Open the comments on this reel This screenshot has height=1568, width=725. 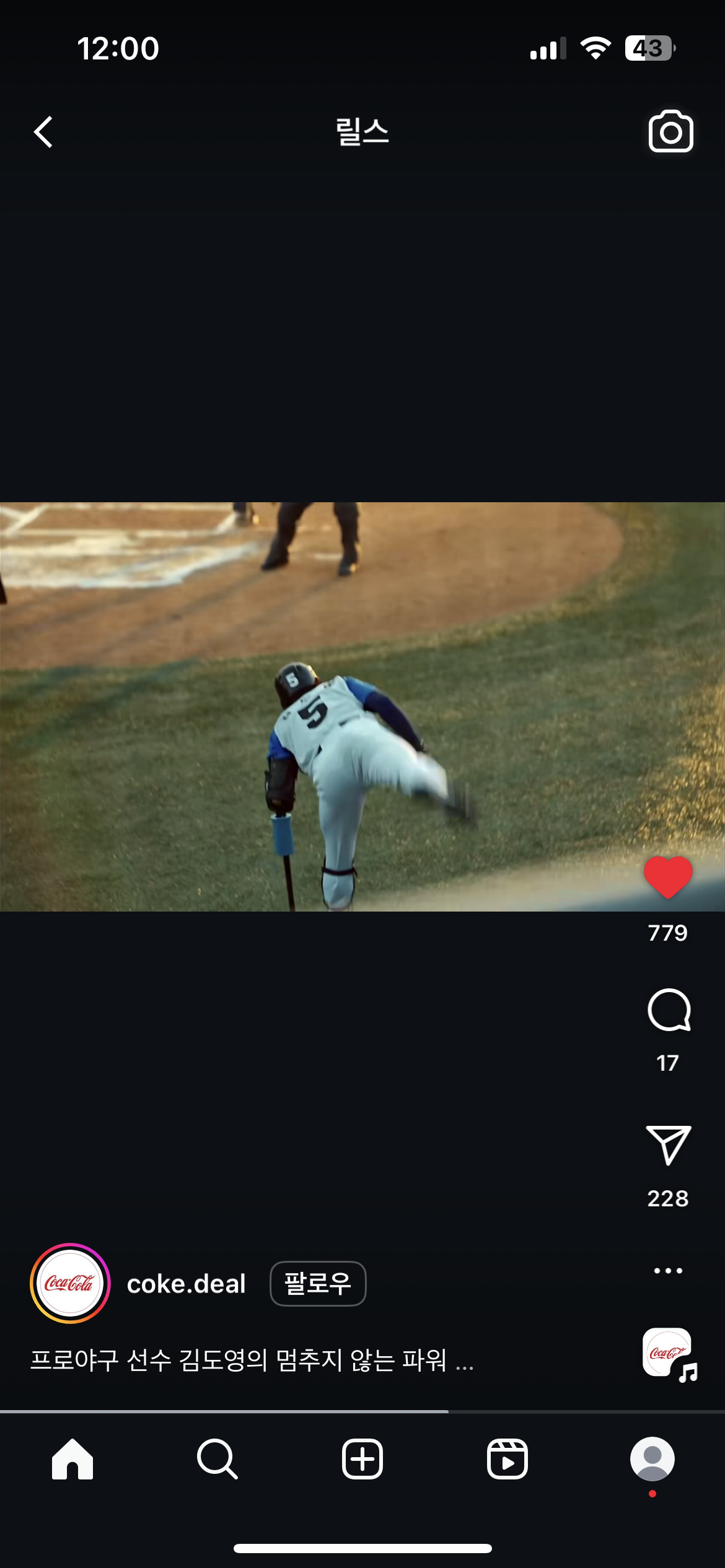point(668,1011)
